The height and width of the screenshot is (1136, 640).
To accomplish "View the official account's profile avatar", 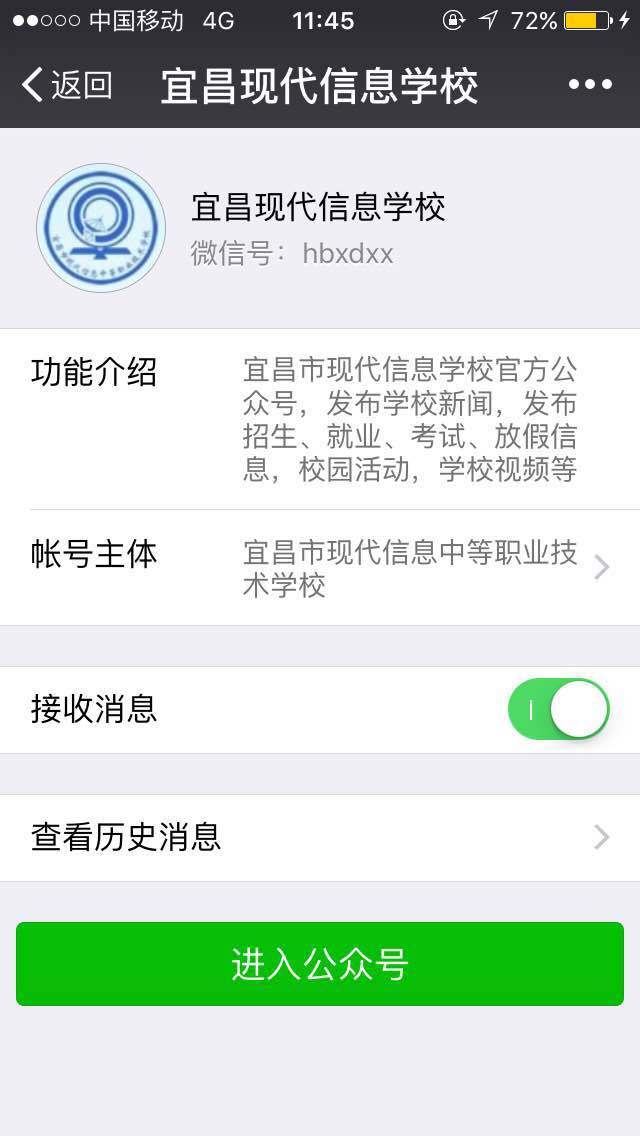I will point(101,228).
